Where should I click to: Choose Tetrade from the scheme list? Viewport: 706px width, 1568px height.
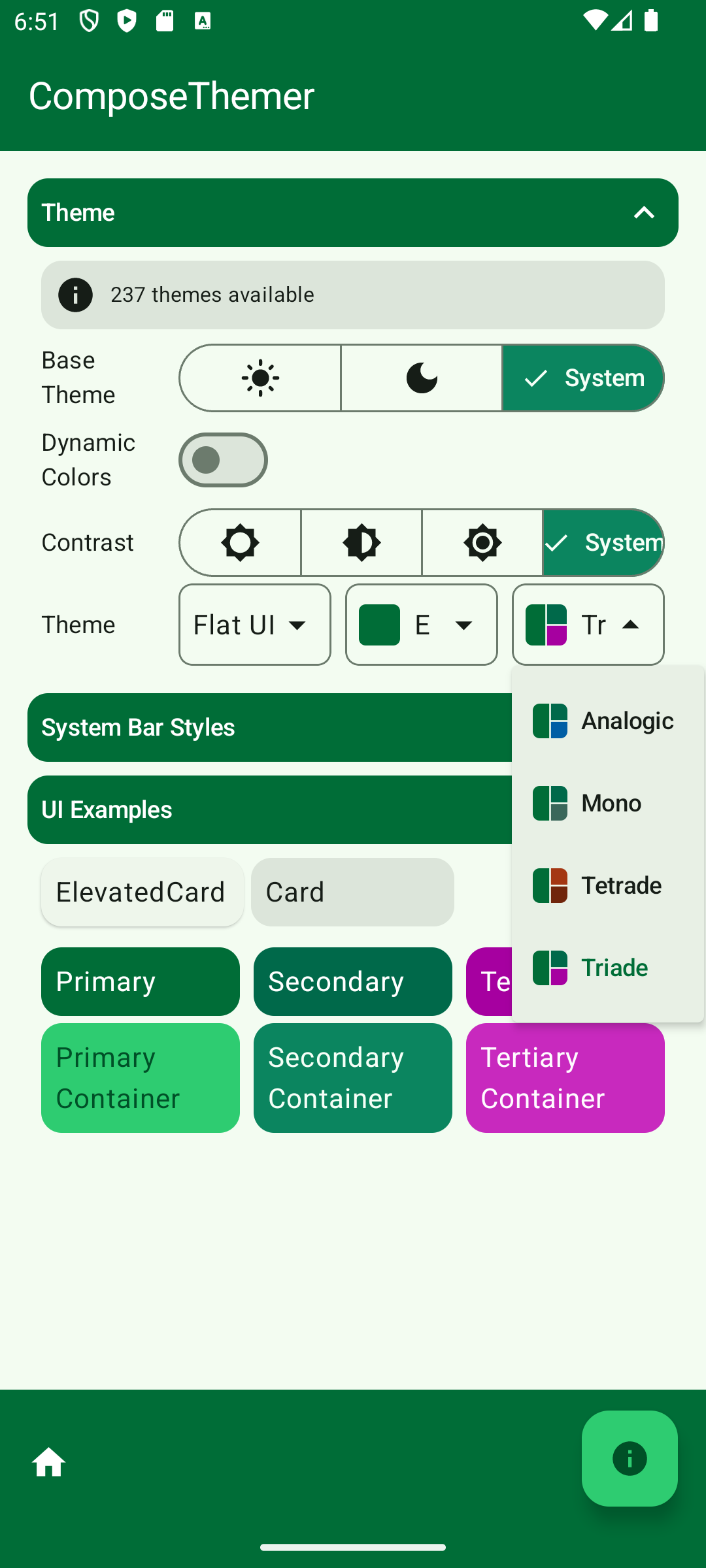pyautogui.click(x=608, y=885)
